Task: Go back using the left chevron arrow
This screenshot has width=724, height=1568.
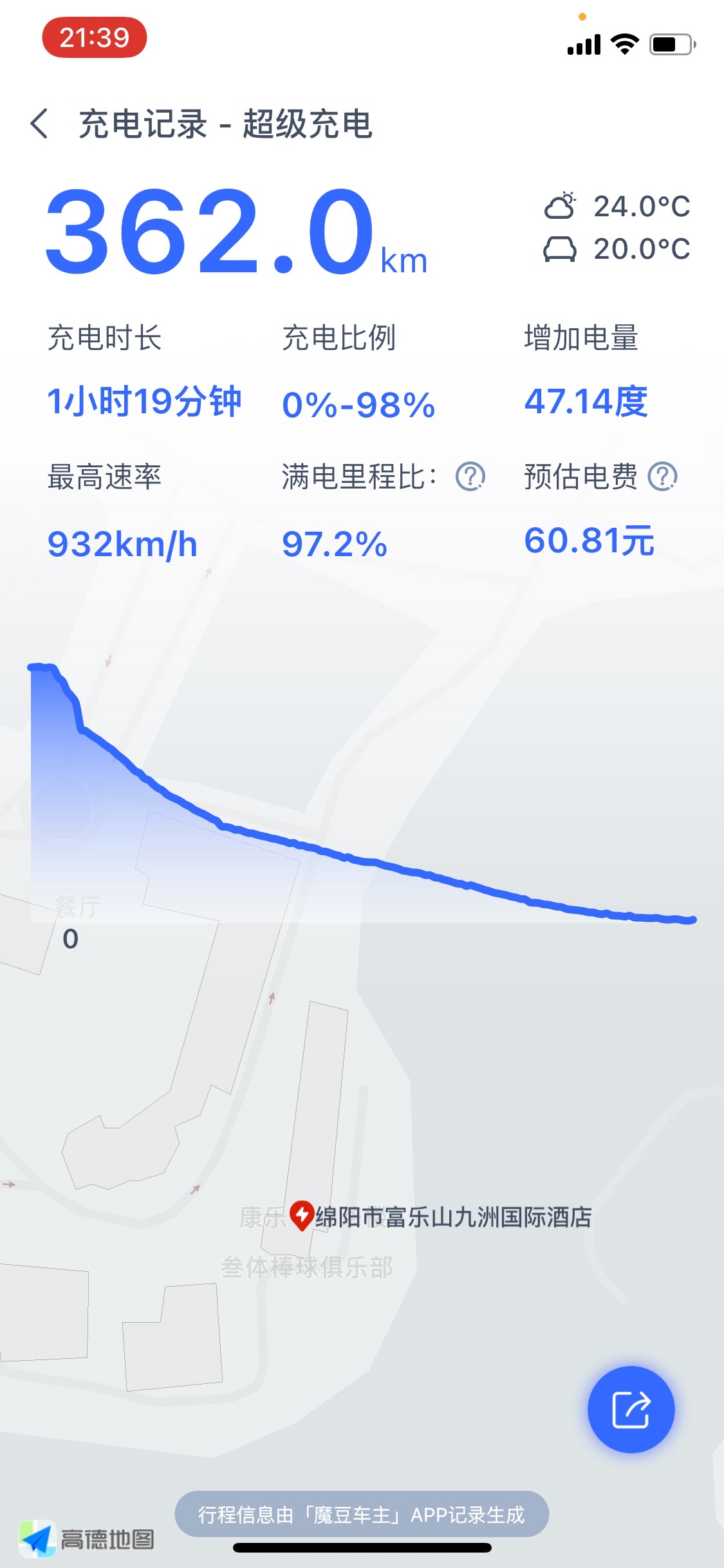Action: coord(39,123)
